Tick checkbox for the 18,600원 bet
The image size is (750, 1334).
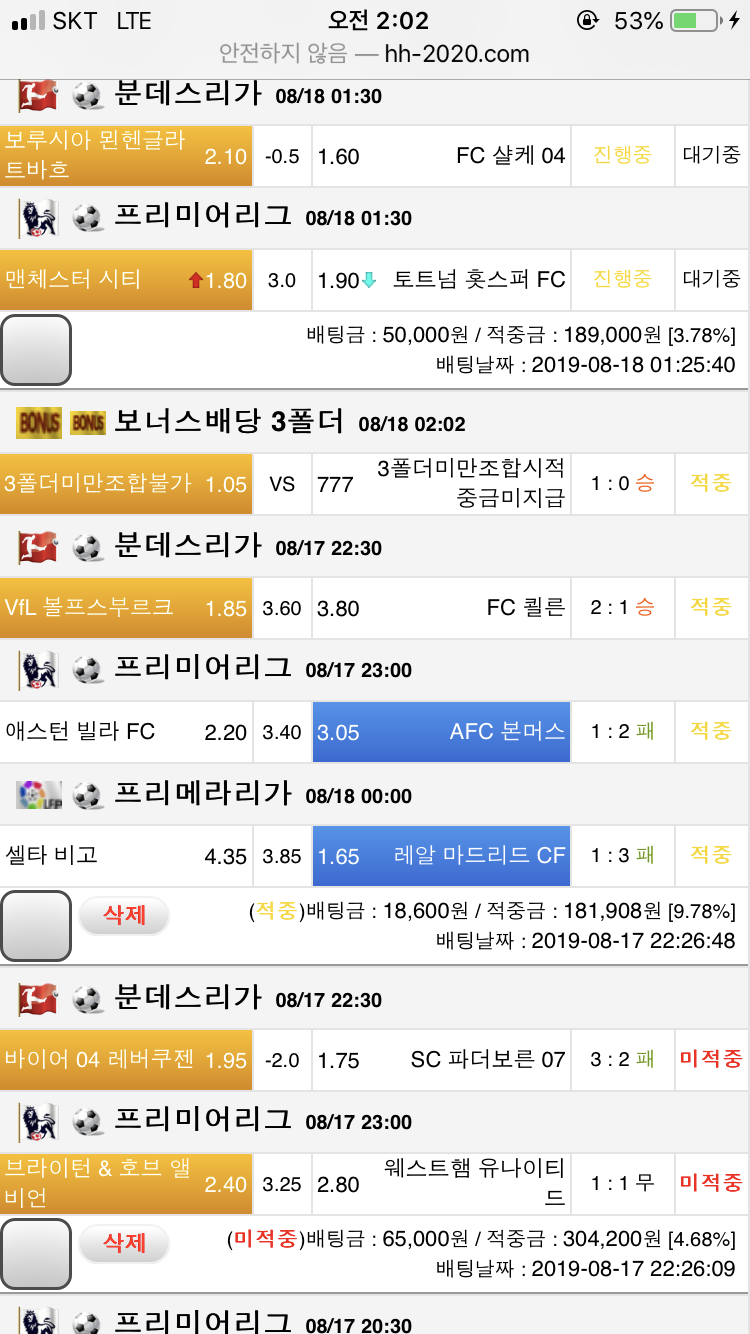[36, 926]
